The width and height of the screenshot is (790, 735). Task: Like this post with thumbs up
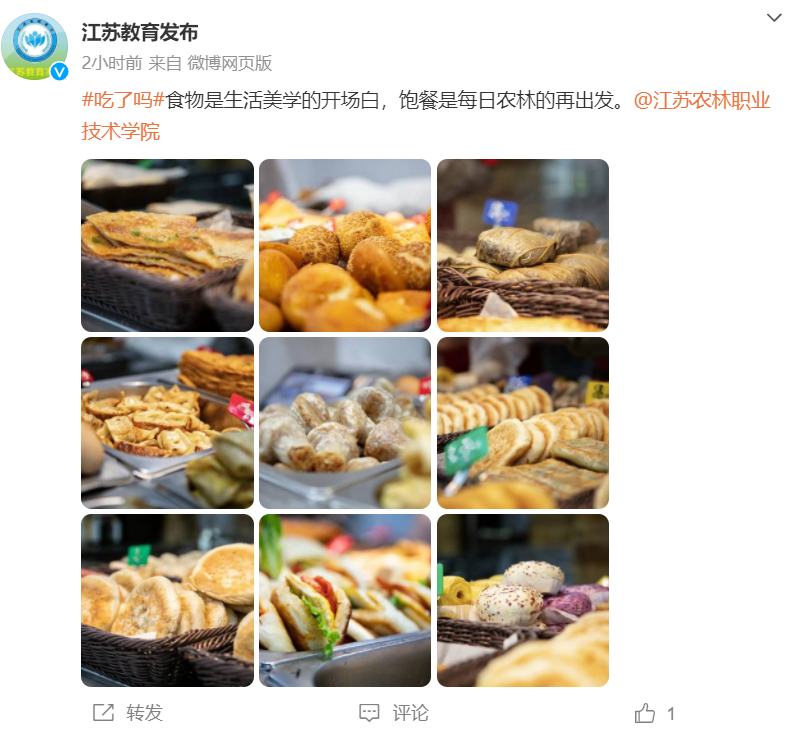pos(646,713)
